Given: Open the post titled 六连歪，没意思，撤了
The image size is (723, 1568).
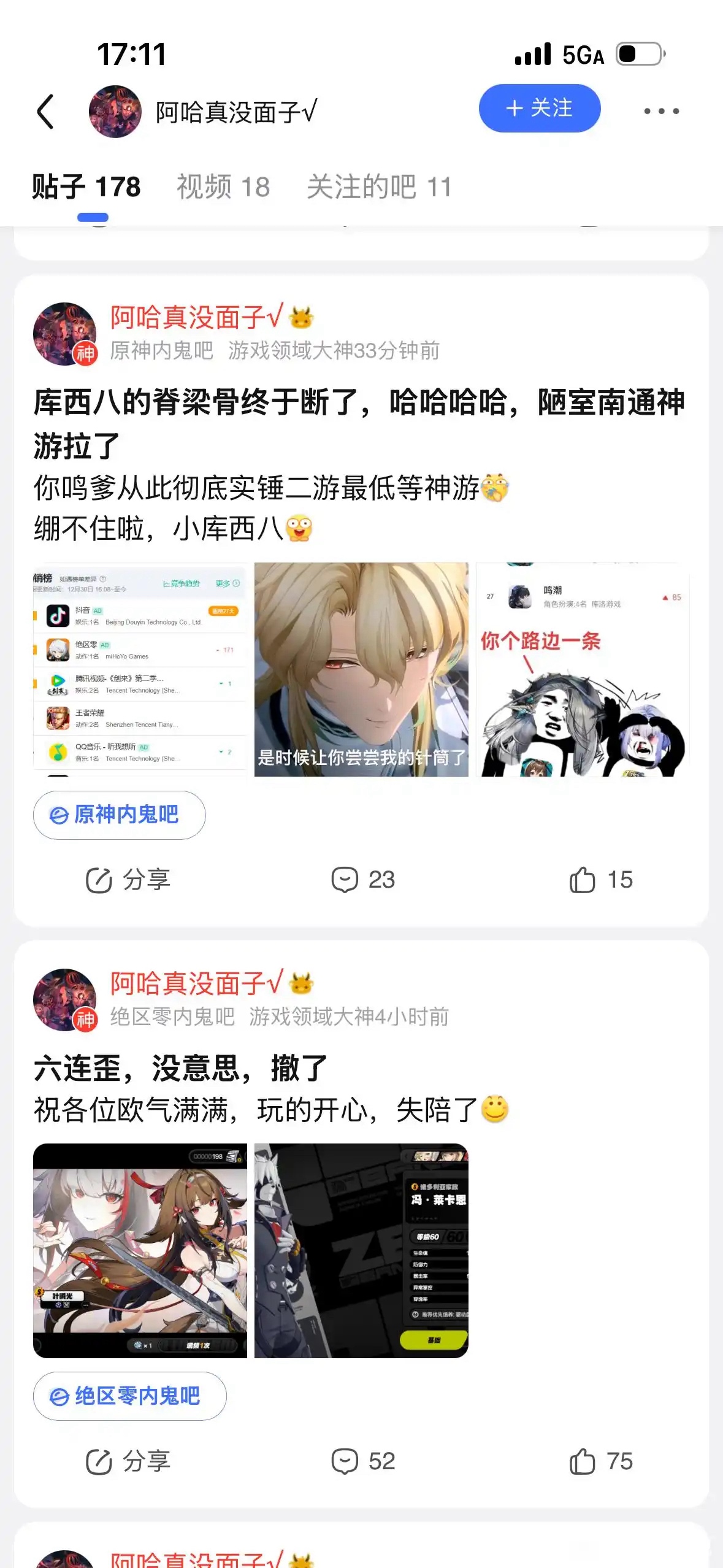Looking at the screenshot, I should (x=180, y=1068).
